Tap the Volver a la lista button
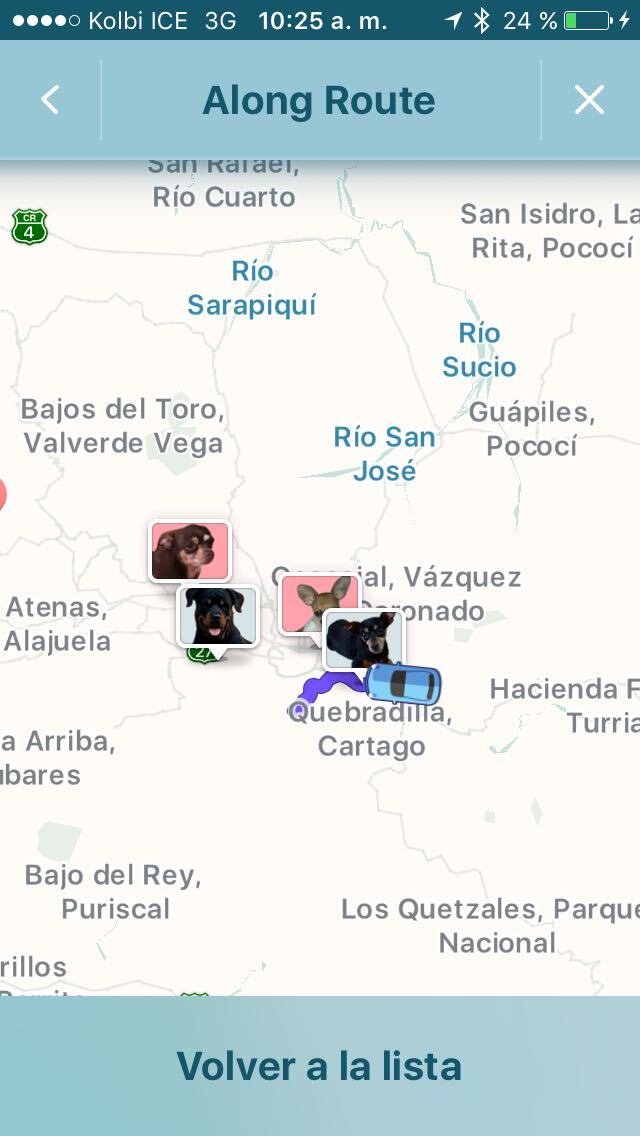The height and width of the screenshot is (1136, 640). click(x=320, y=1066)
